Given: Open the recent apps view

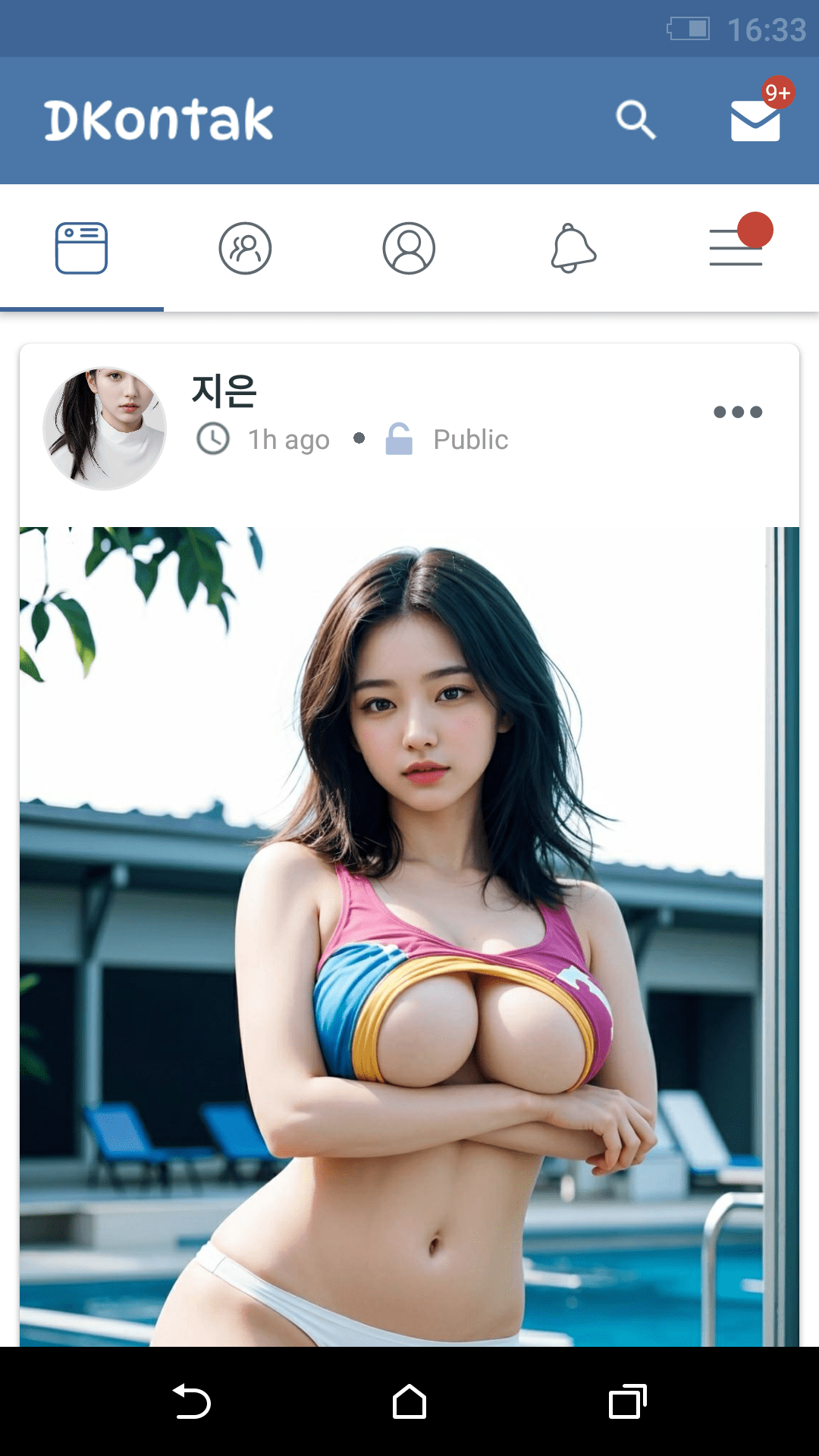Looking at the screenshot, I should point(628,1401).
